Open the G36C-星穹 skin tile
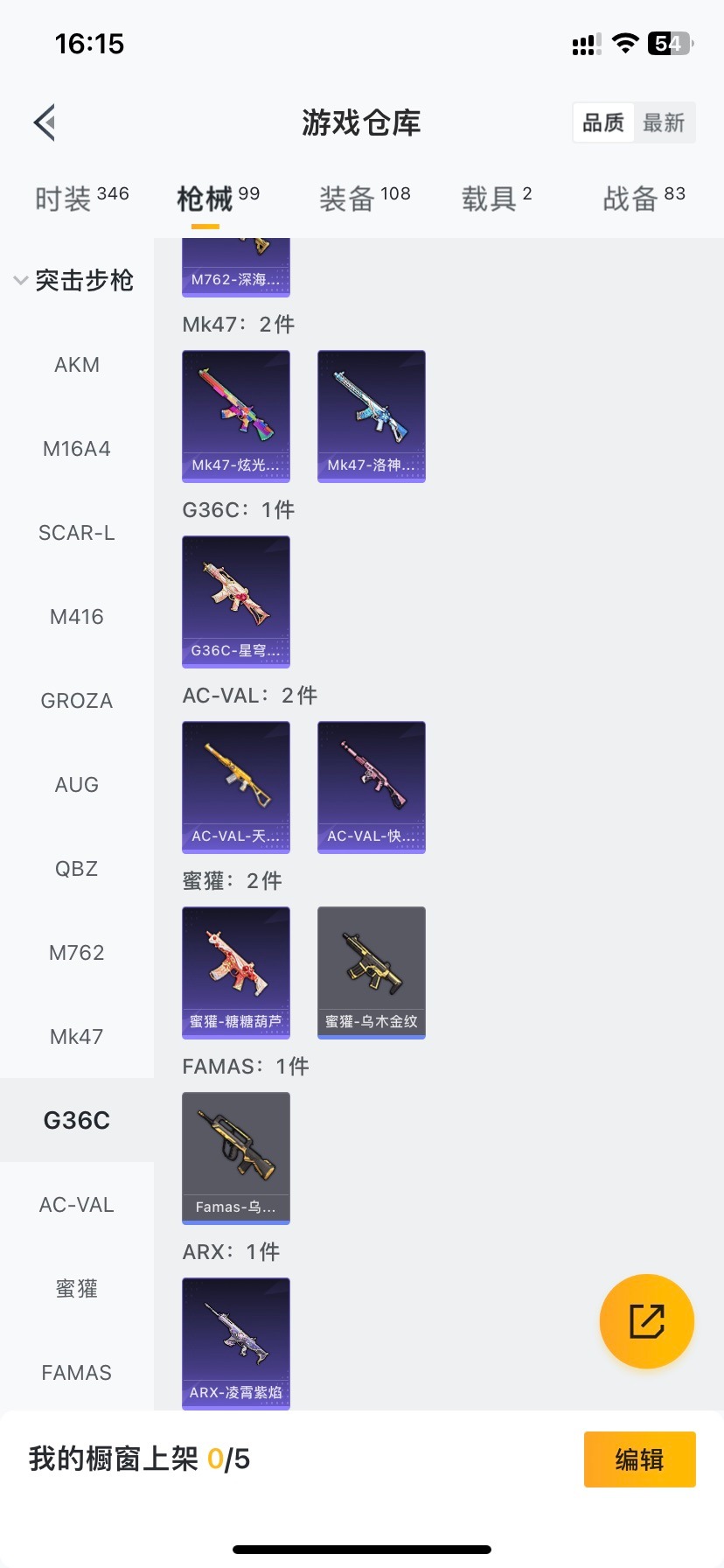 tap(236, 601)
